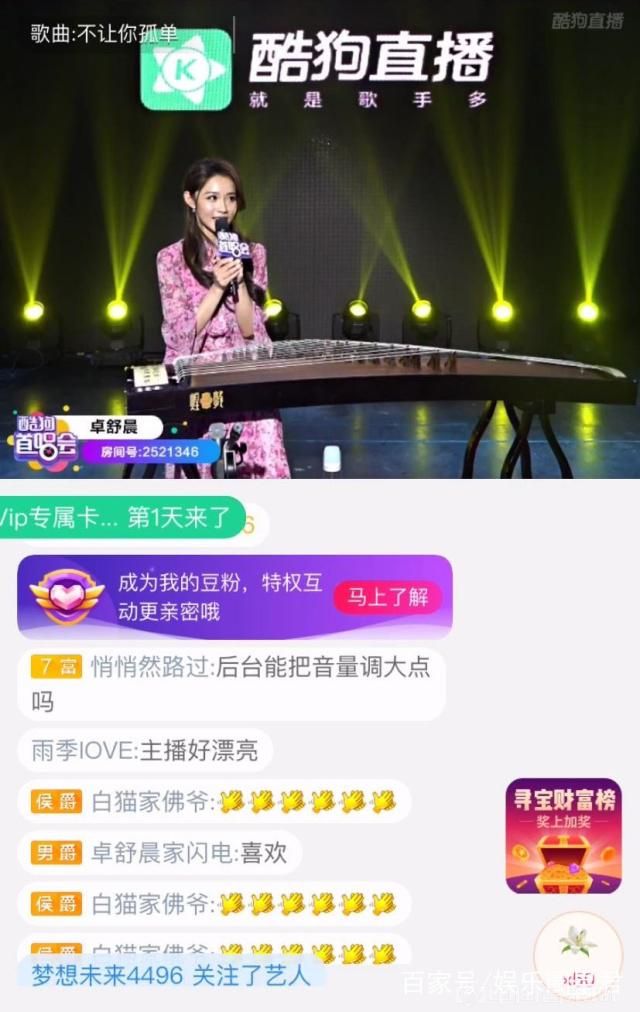Send the flower gift x50
This screenshot has width=640, height=1012.
[x=578, y=951]
